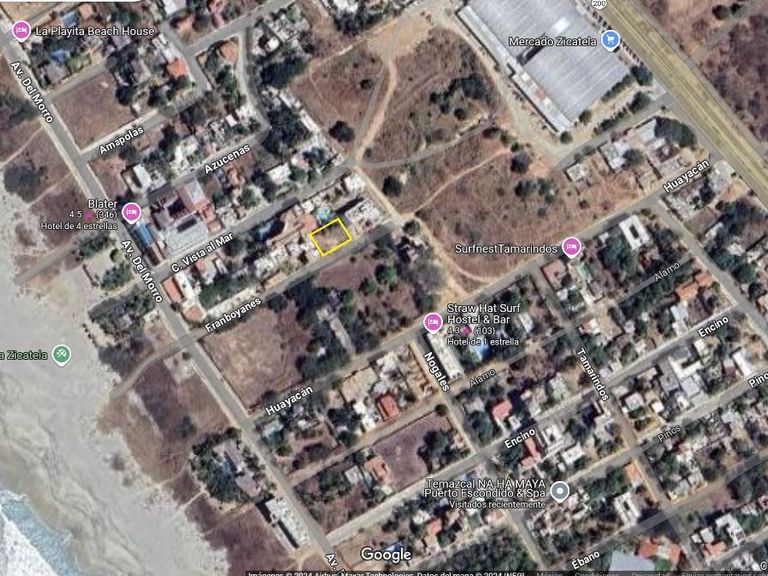This screenshot has height=576, width=768.
Task: Tap the SurfnestTamarindos lodging pin
Action: pyautogui.click(x=572, y=247)
